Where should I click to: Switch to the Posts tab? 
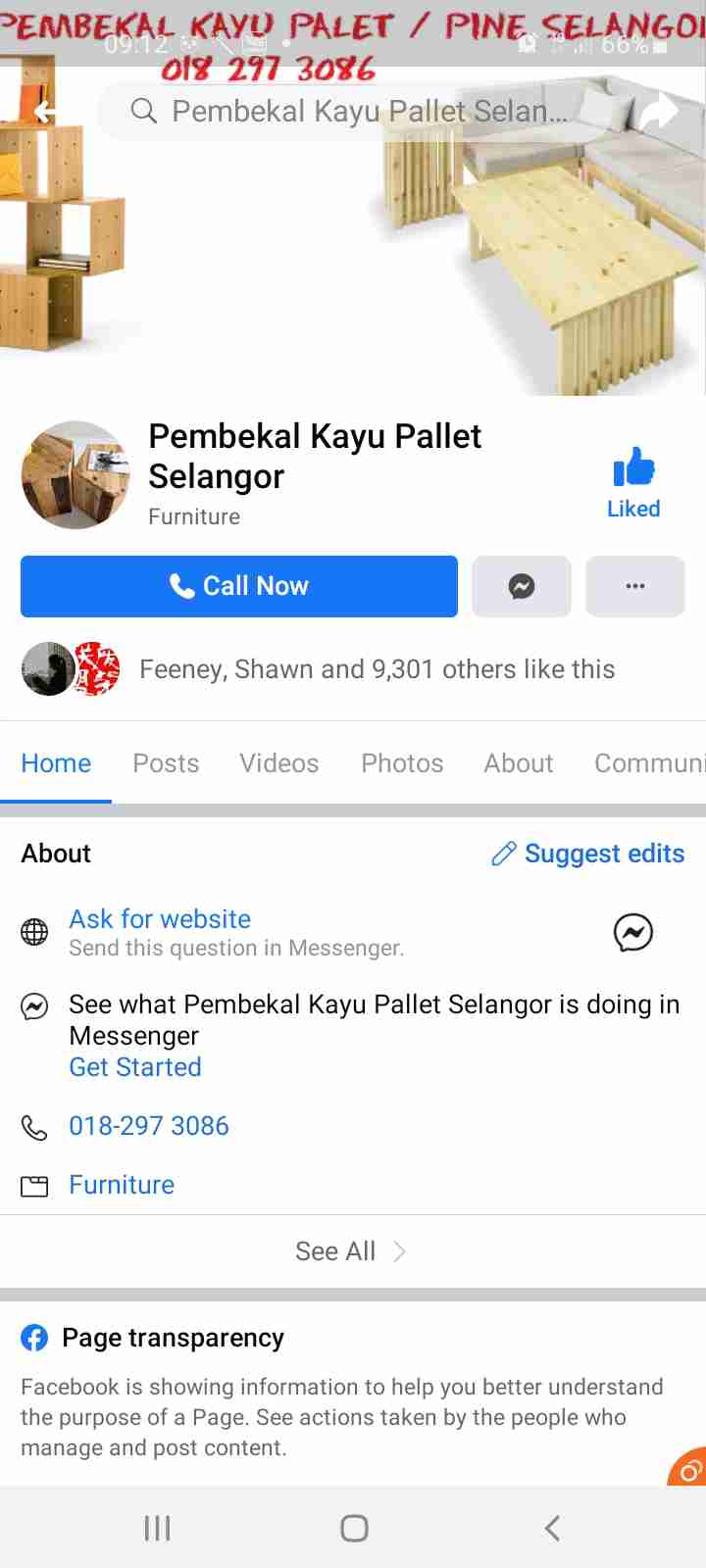(x=166, y=763)
